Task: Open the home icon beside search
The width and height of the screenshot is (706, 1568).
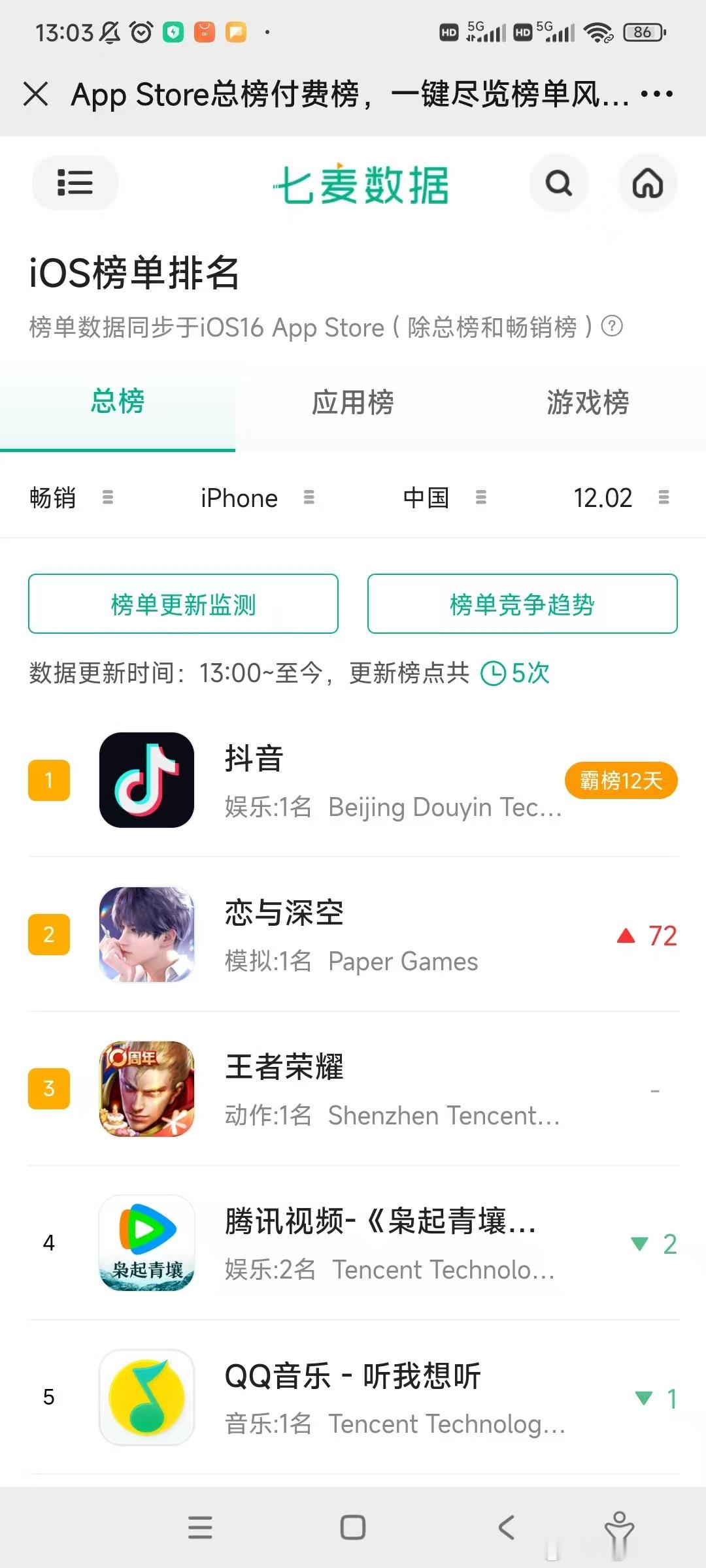Action: (x=647, y=184)
